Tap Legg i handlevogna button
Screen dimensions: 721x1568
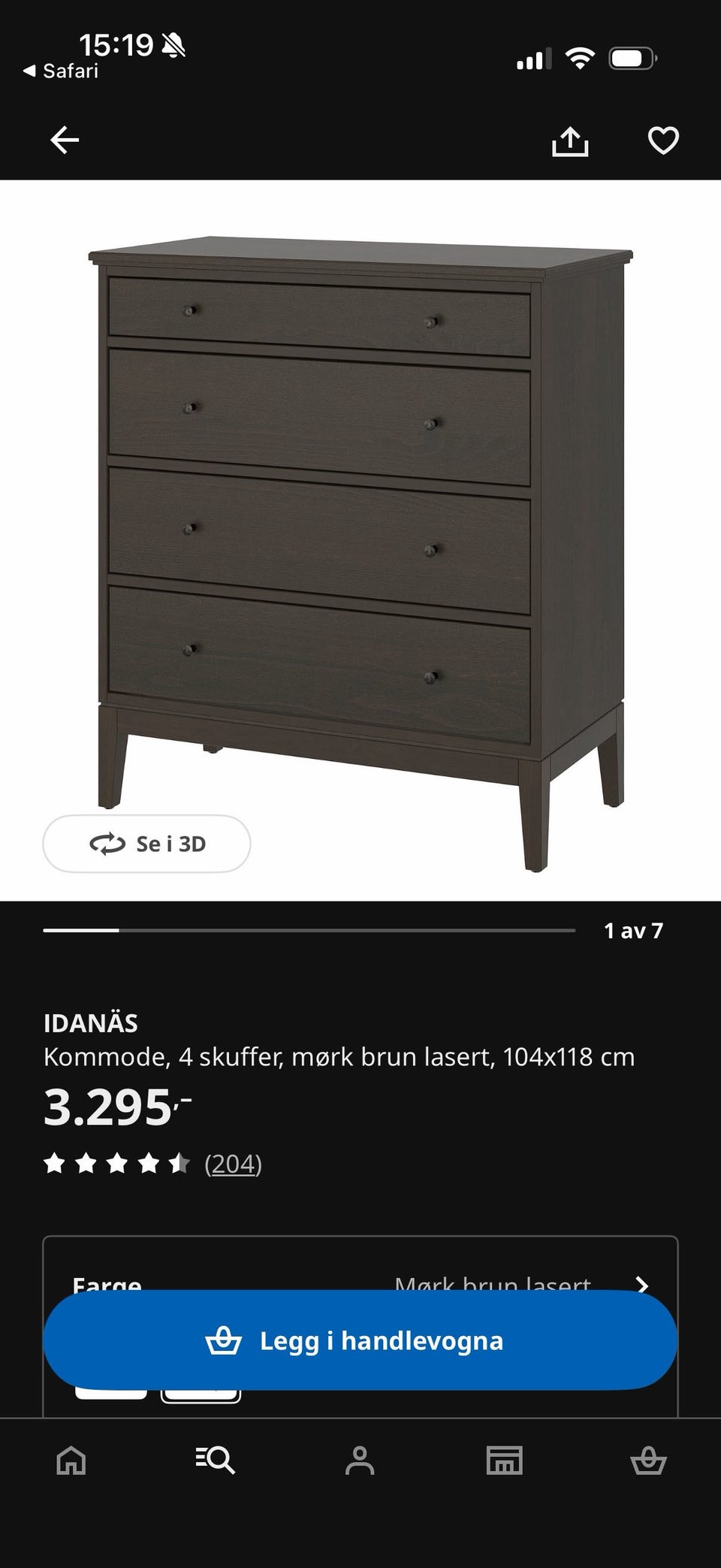(x=360, y=1340)
